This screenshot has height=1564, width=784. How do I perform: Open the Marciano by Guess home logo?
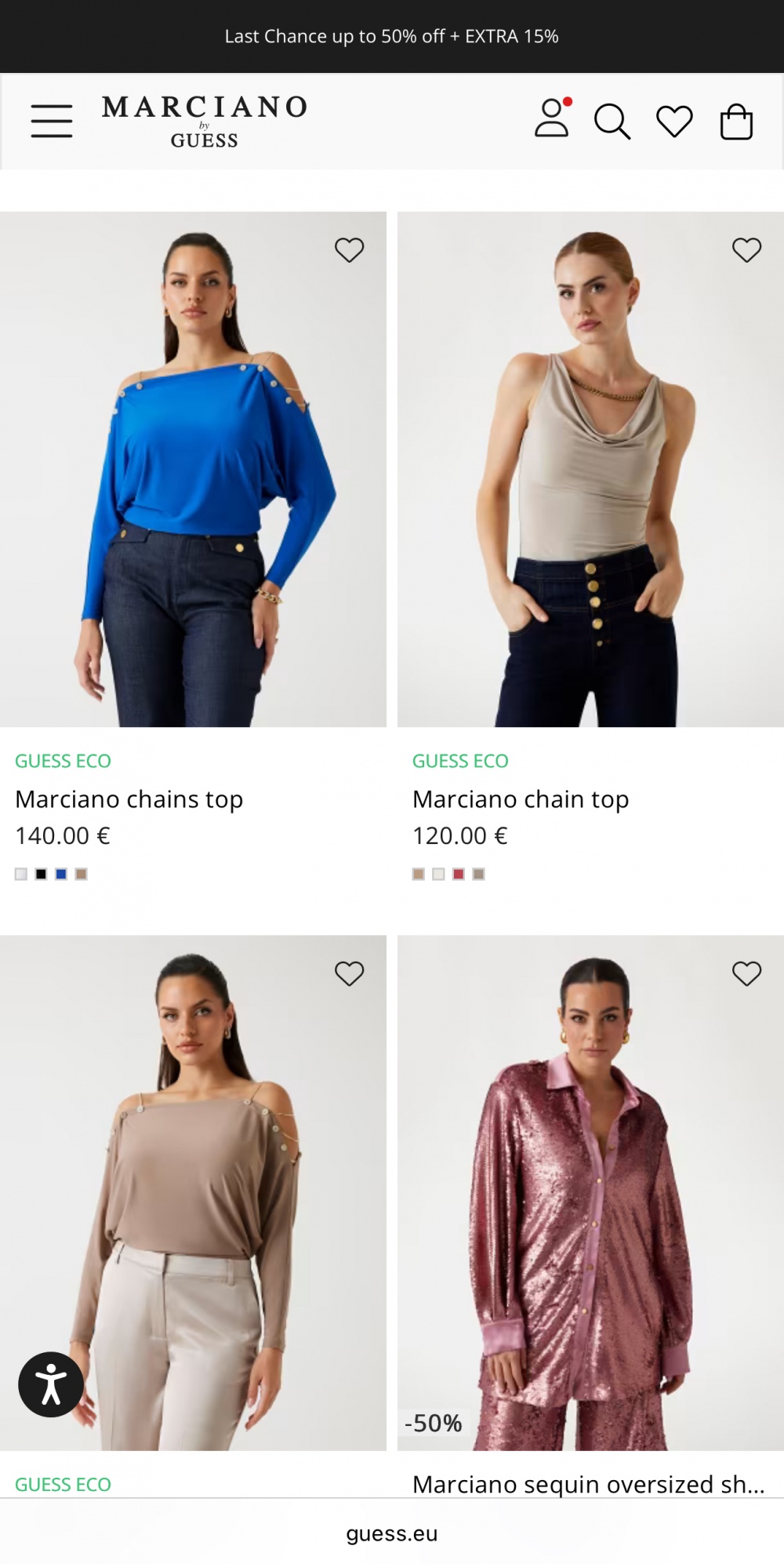(205, 122)
